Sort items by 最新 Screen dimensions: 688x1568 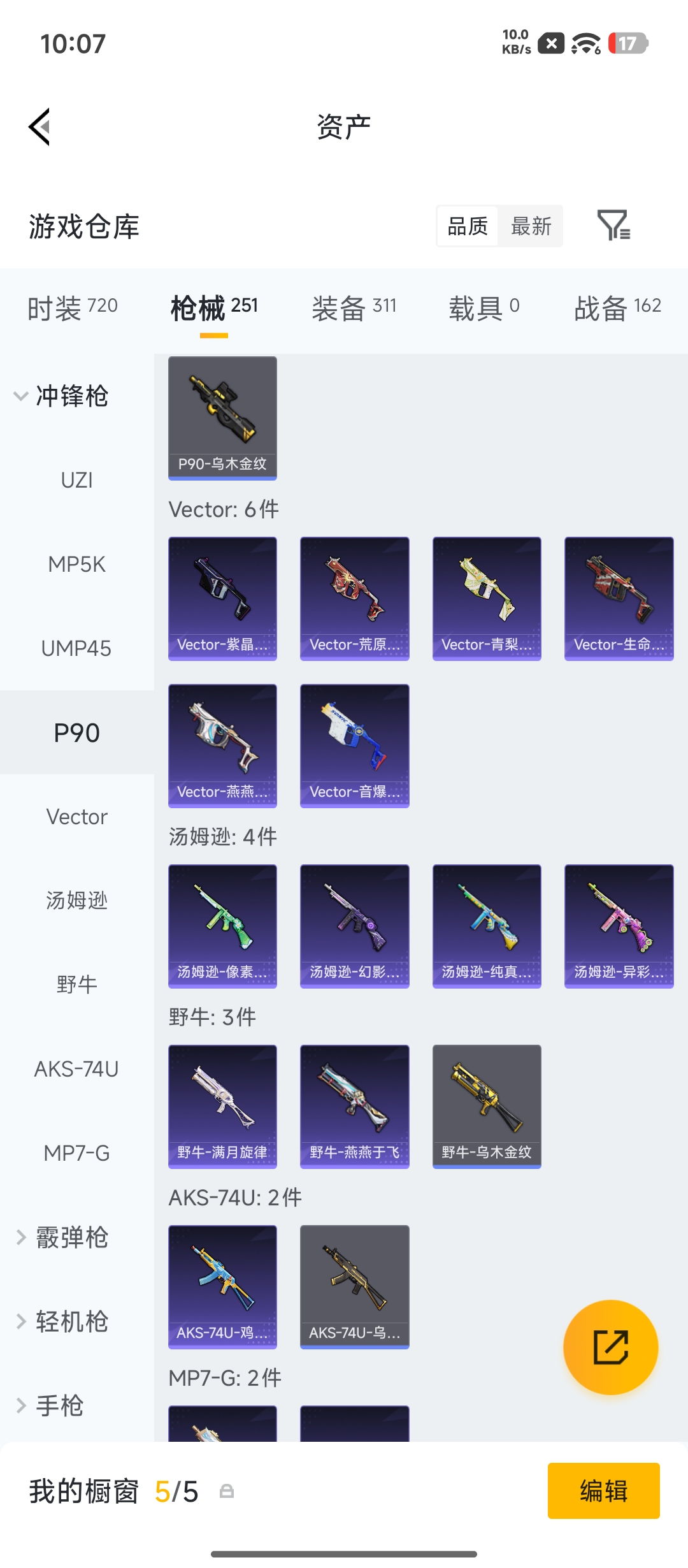point(531,226)
